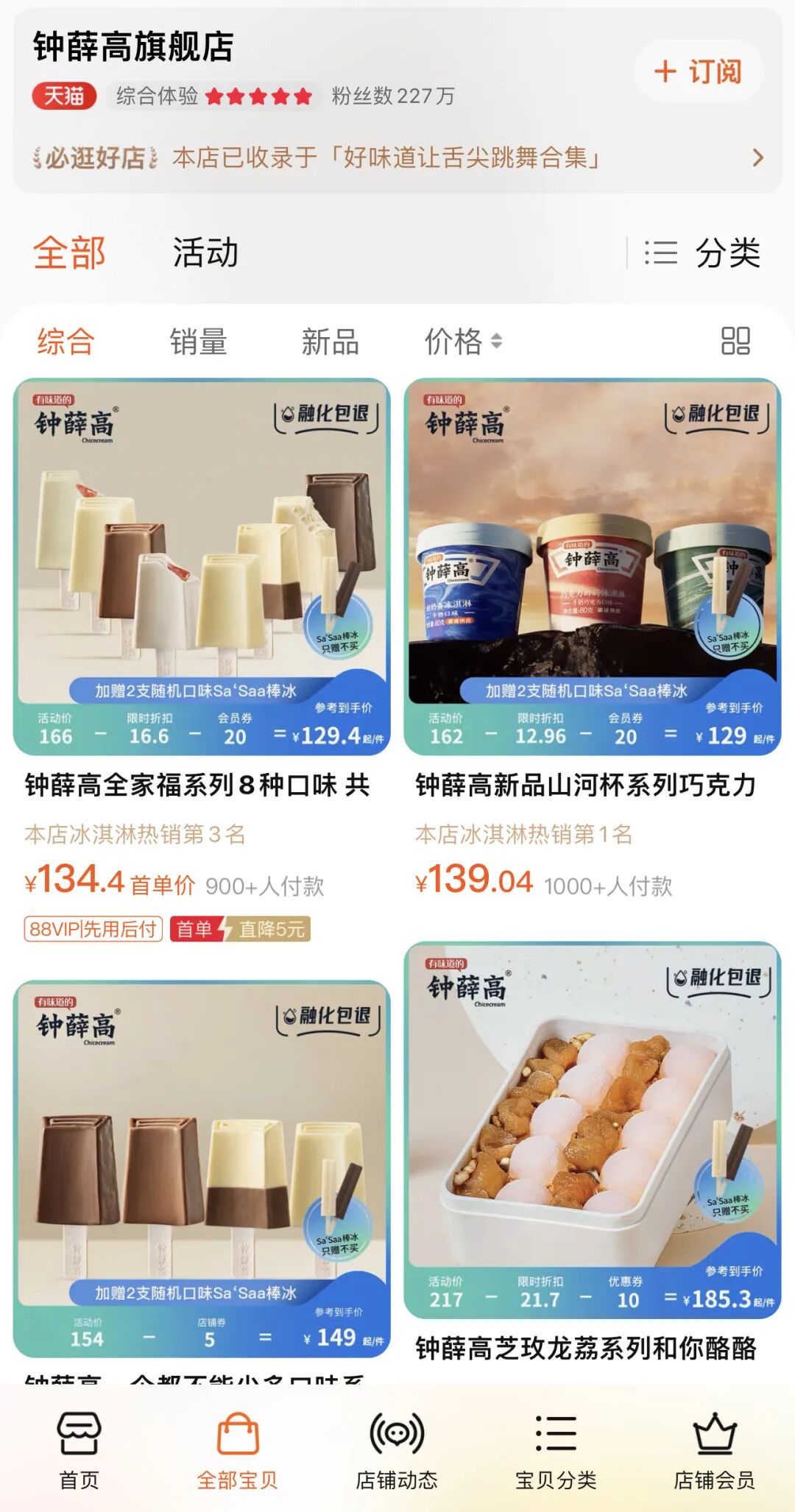This screenshot has width=795, height=1512.
Task: Sort products by 销量
Action: point(198,342)
